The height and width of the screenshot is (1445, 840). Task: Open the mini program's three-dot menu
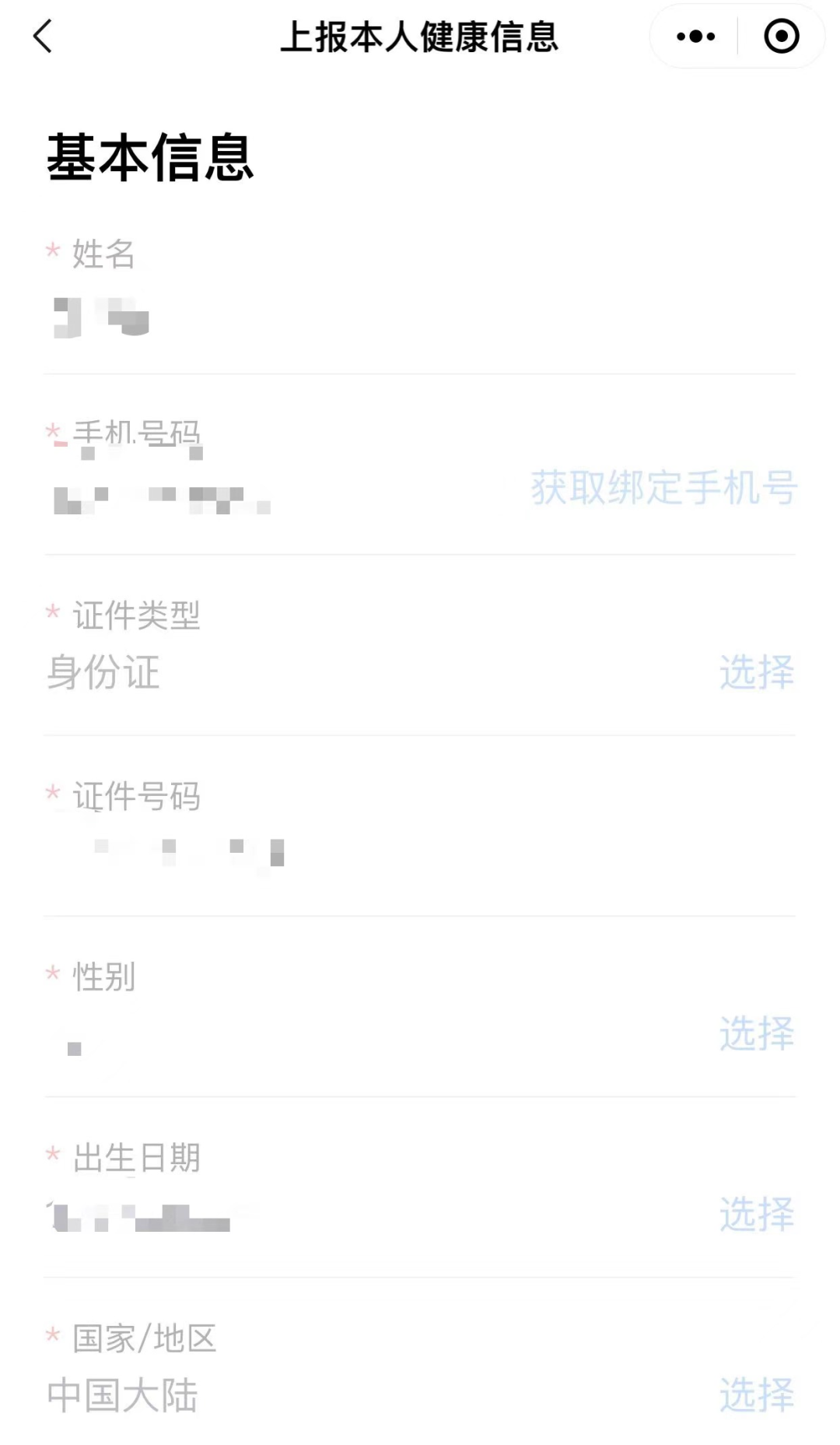tap(695, 37)
